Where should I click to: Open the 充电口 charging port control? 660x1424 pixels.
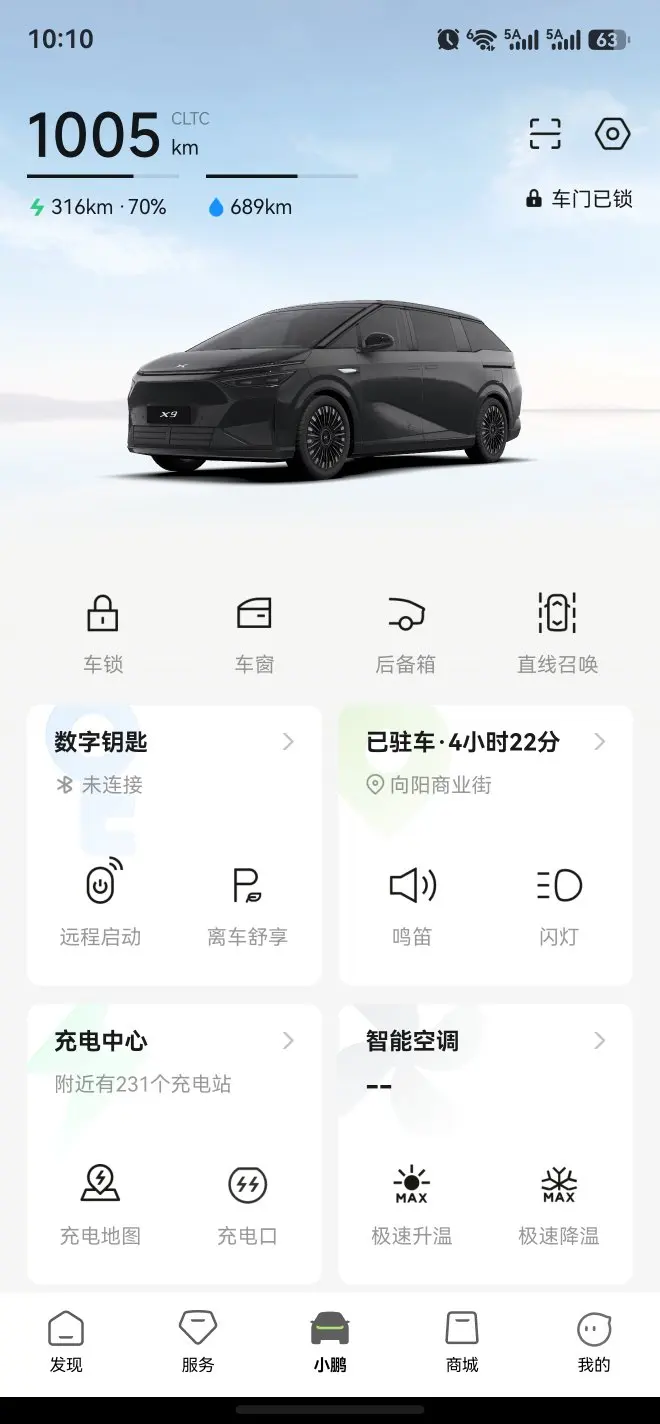pyautogui.click(x=247, y=1201)
